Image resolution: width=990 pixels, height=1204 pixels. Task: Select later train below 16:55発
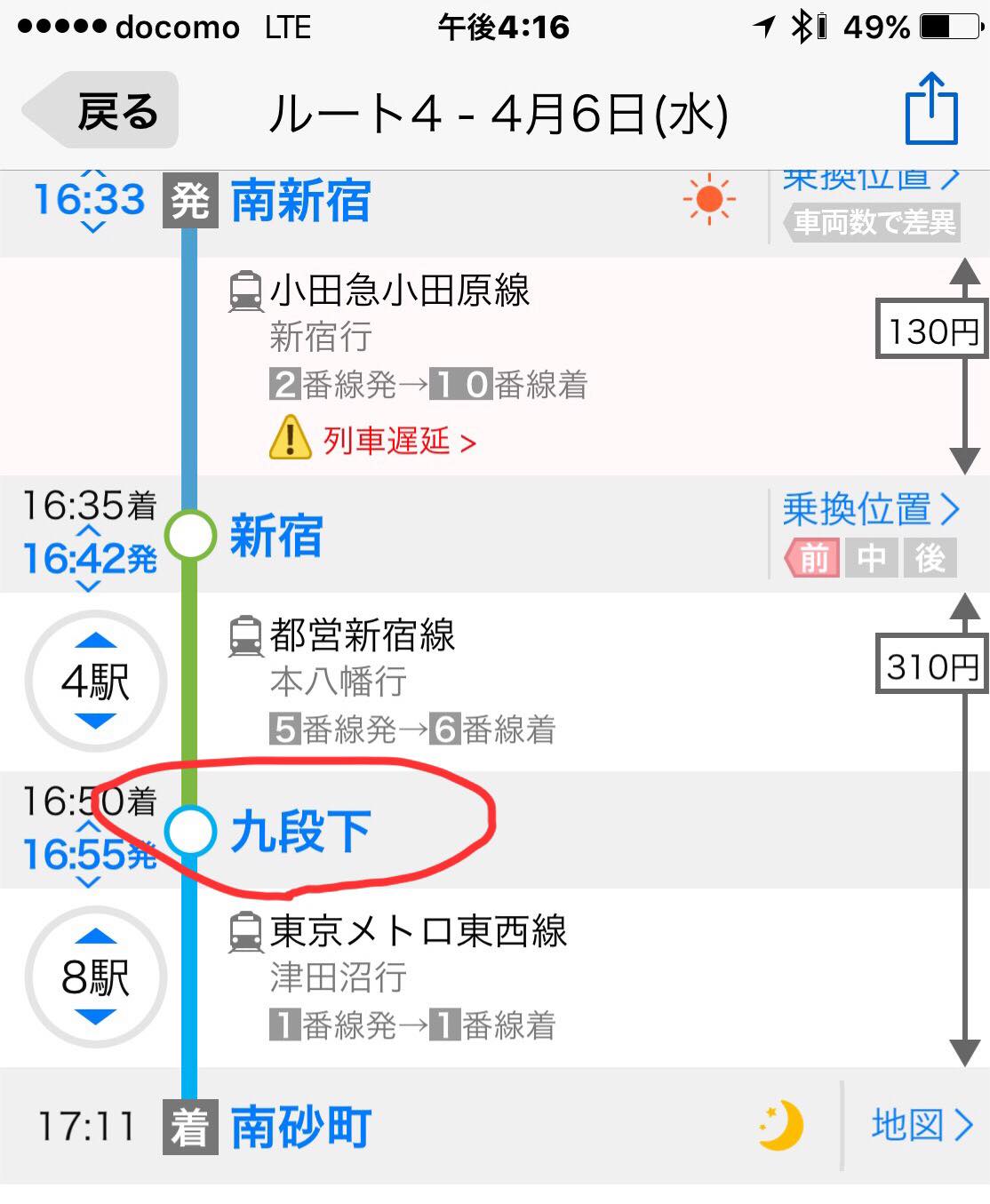88,882
